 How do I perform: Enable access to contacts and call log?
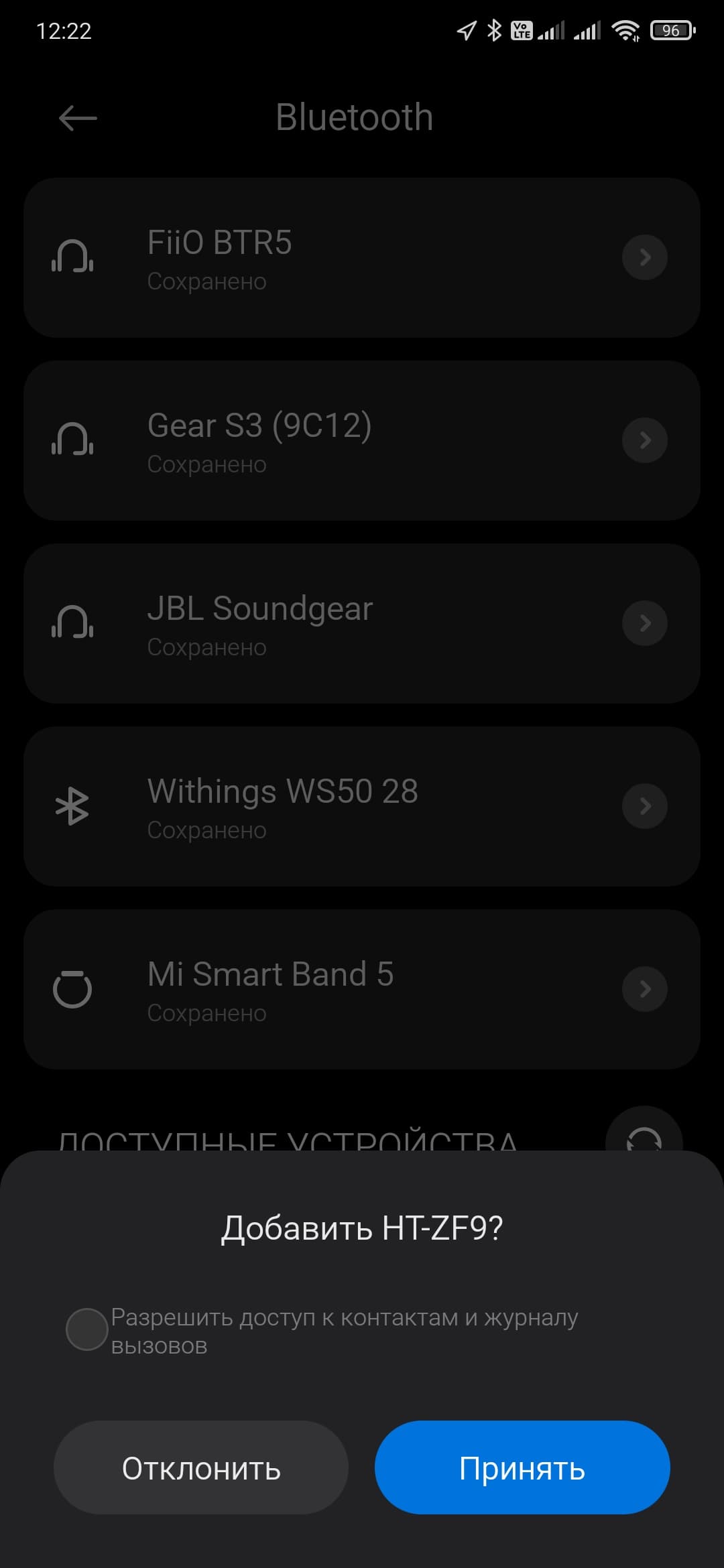click(x=87, y=1329)
